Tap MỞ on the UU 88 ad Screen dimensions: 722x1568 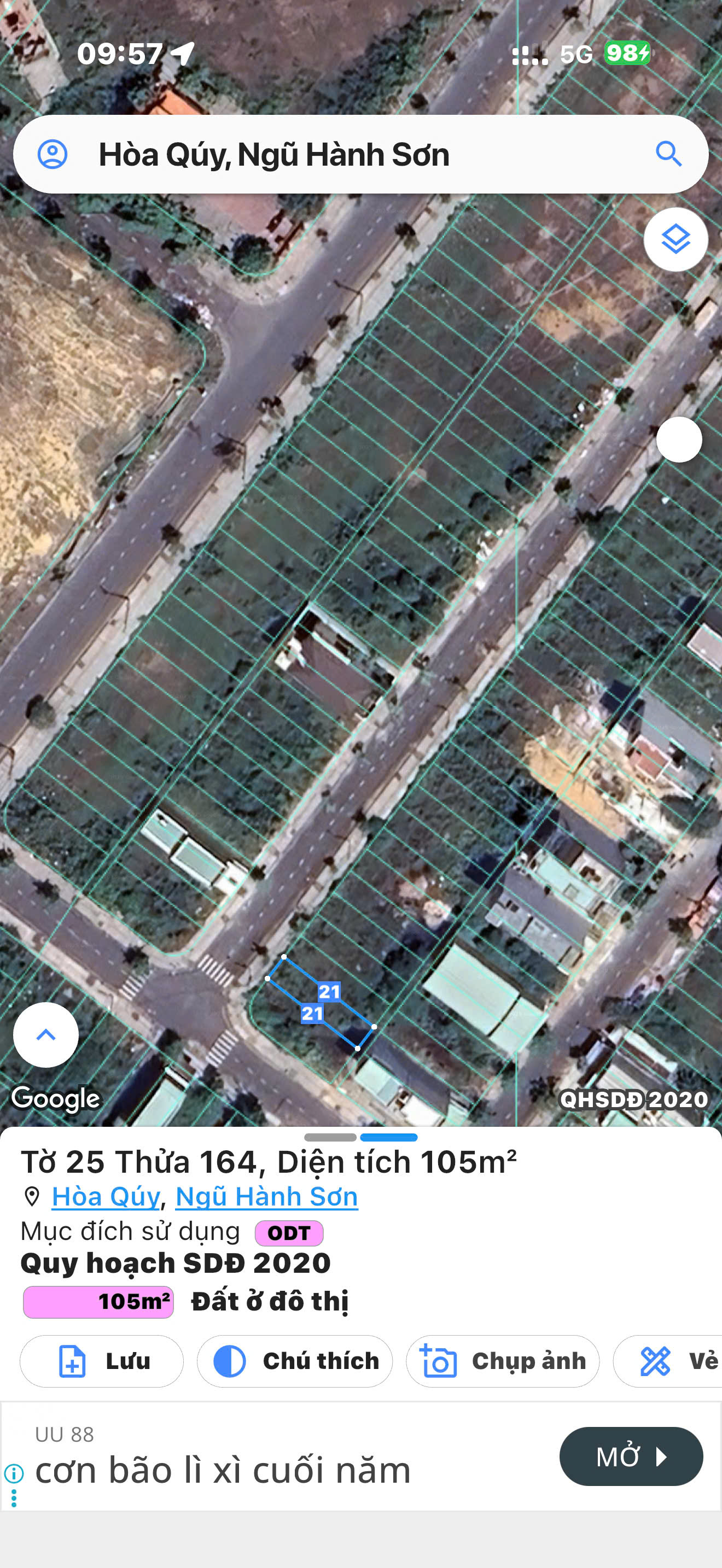[631, 1456]
